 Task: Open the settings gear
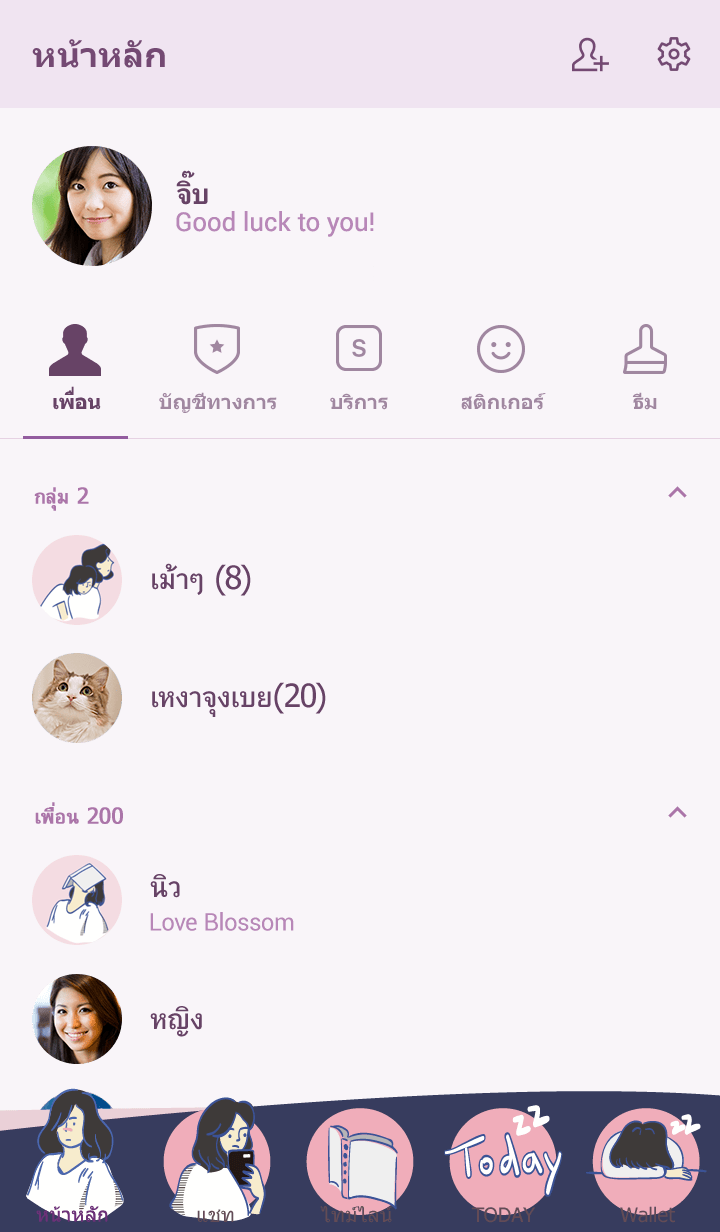coord(674,55)
